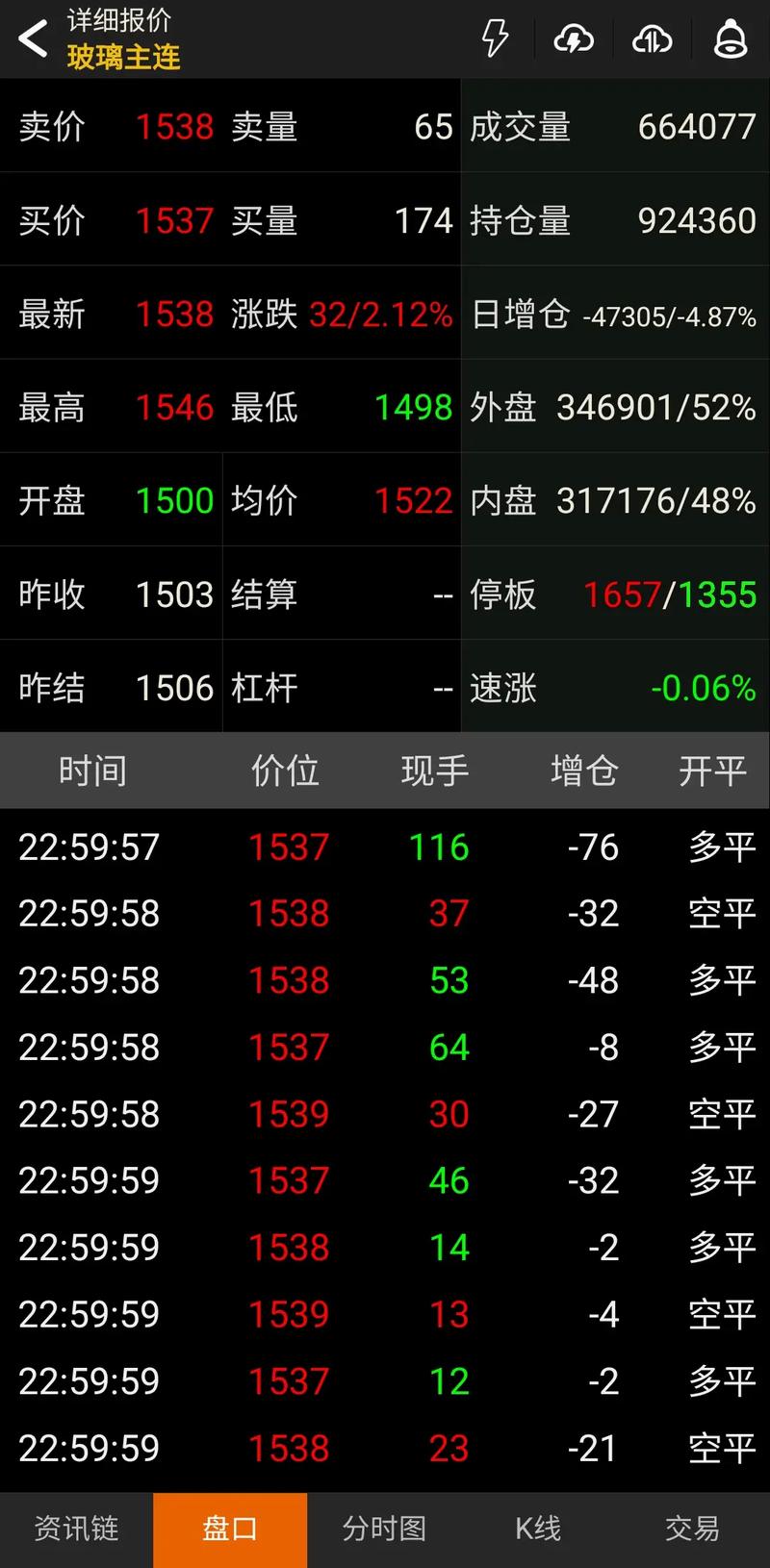
Task: Switch to the 分时图 tab
Action: (383, 1530)
